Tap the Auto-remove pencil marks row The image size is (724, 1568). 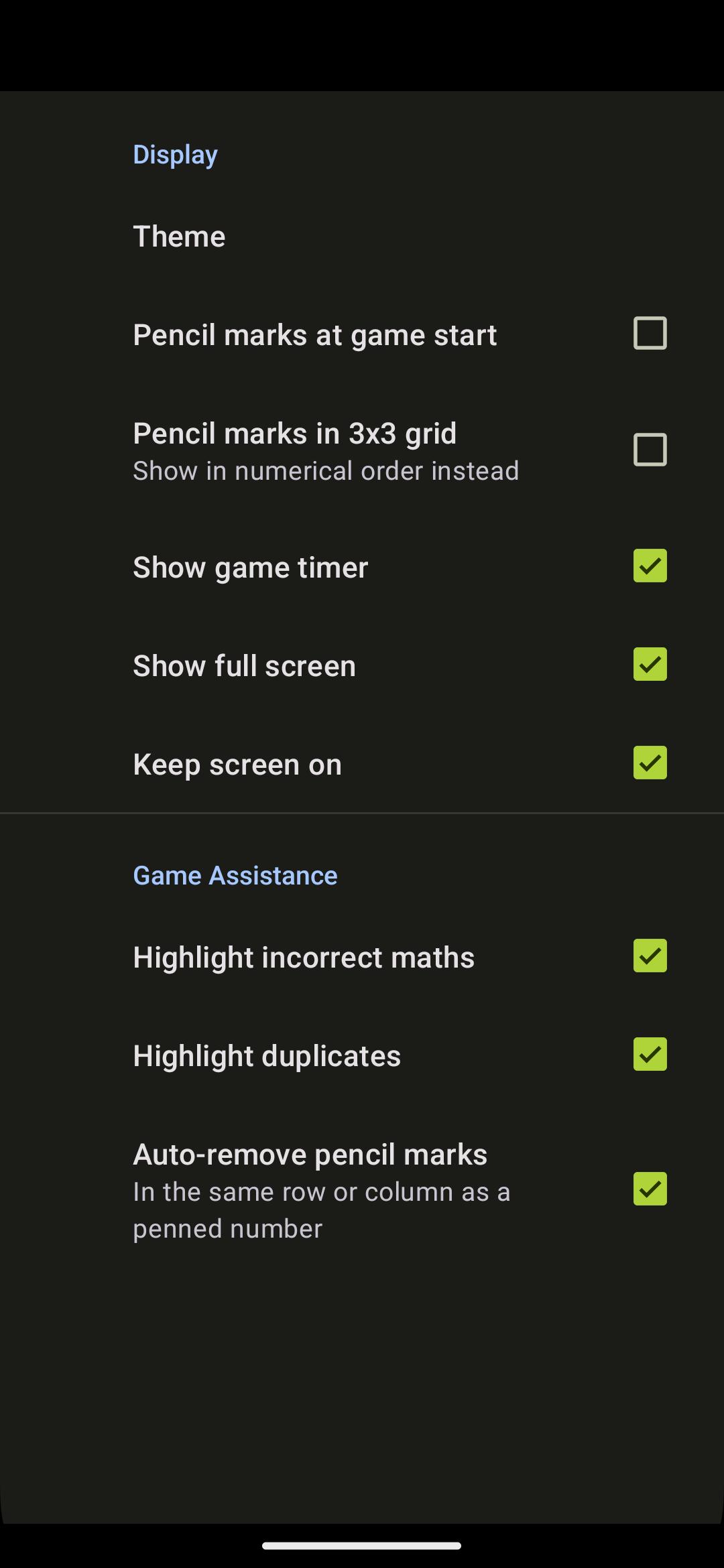[x=310, y=1153]
